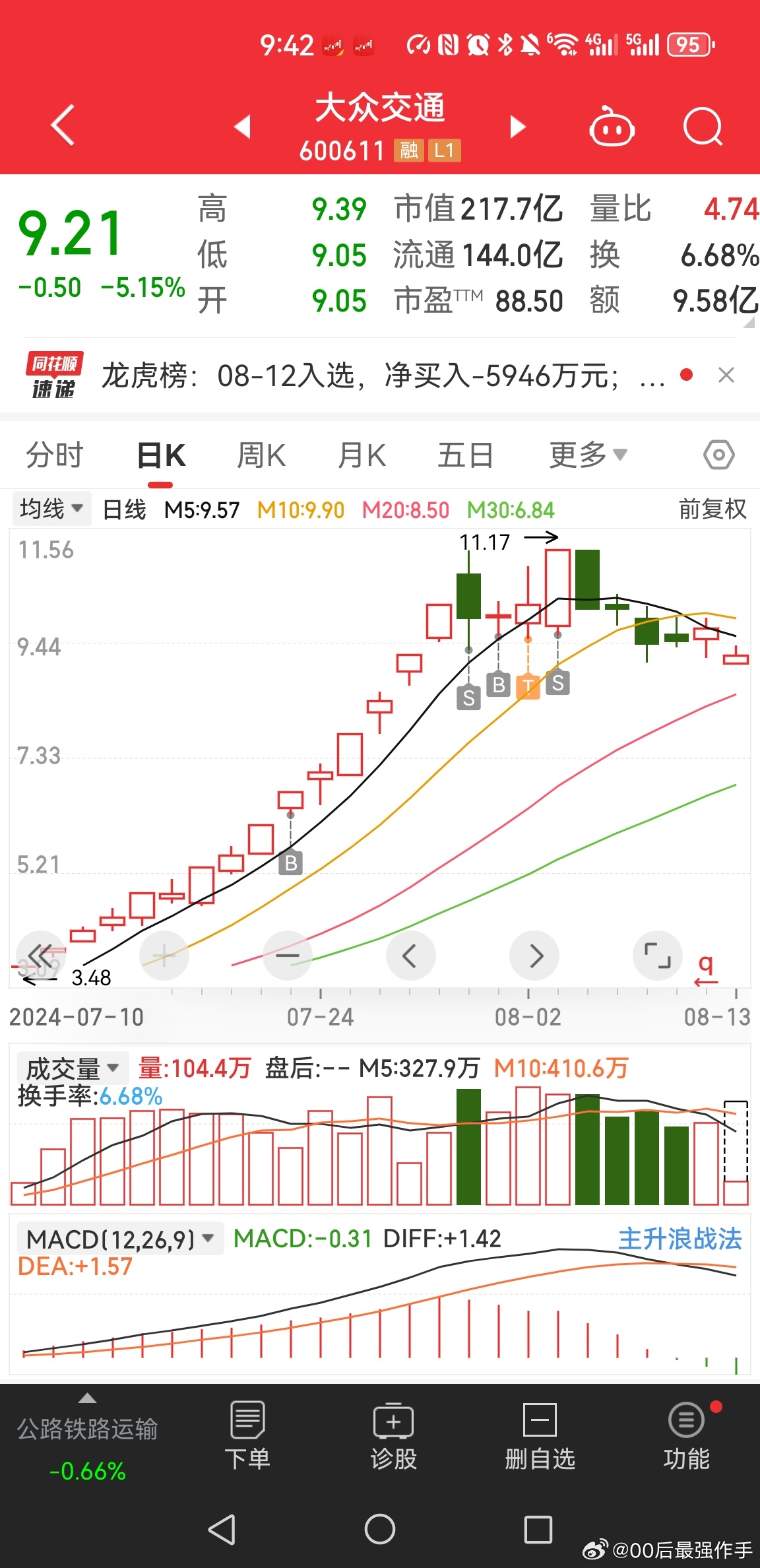Open the AI assistant robot icon
The image size is (760, 1568).
(x=612, y=127)
